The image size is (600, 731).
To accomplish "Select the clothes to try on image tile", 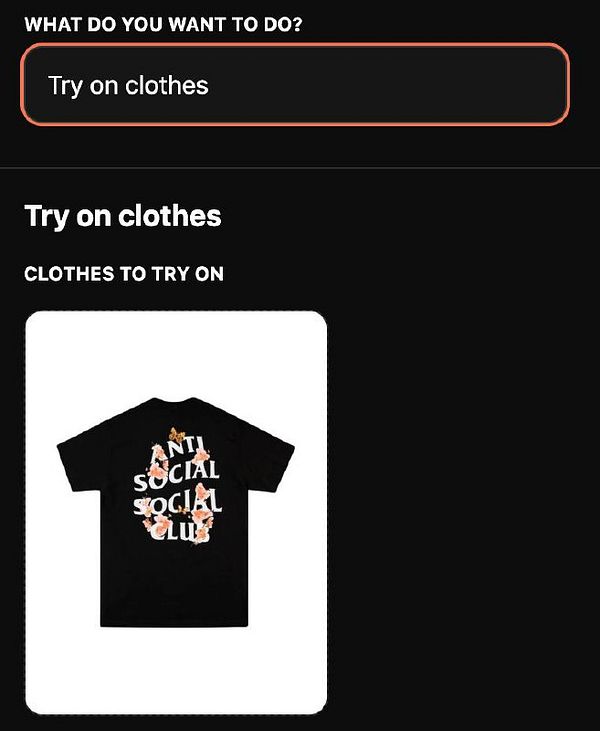I will (x=176, y=512).
